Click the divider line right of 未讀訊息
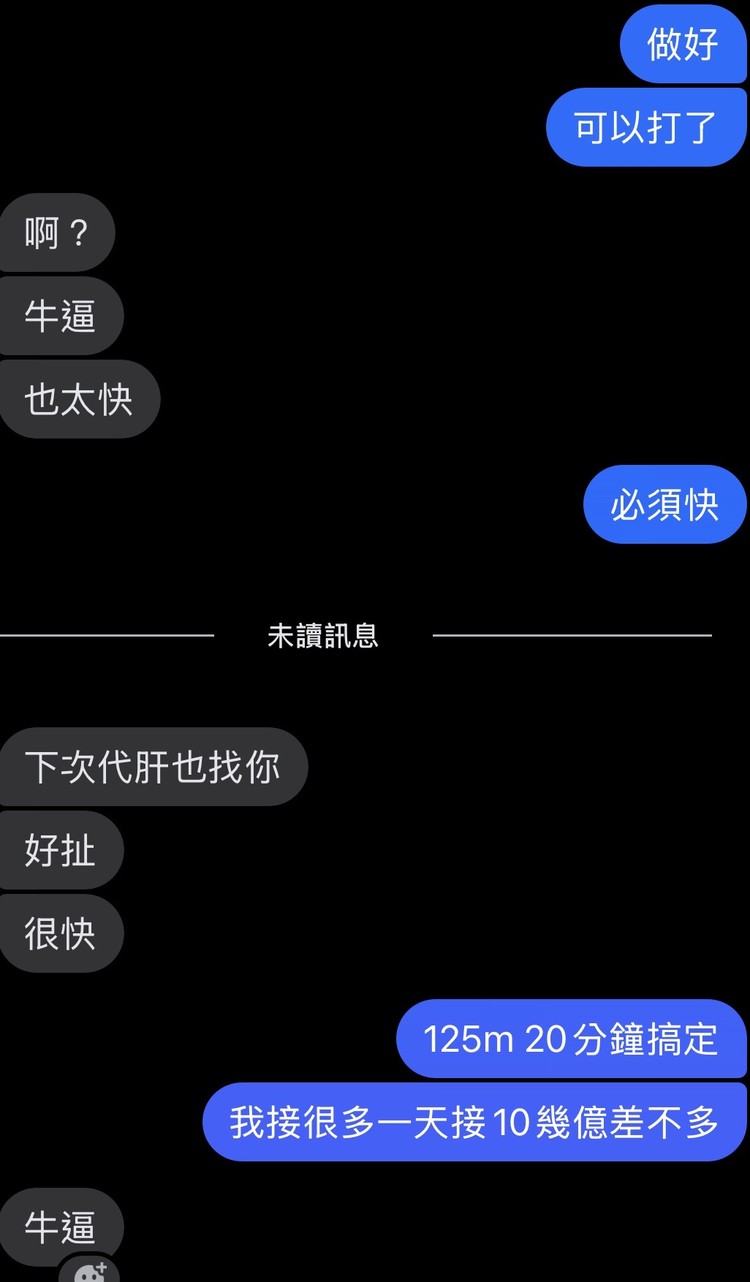750x1282 pixels. 570,633
